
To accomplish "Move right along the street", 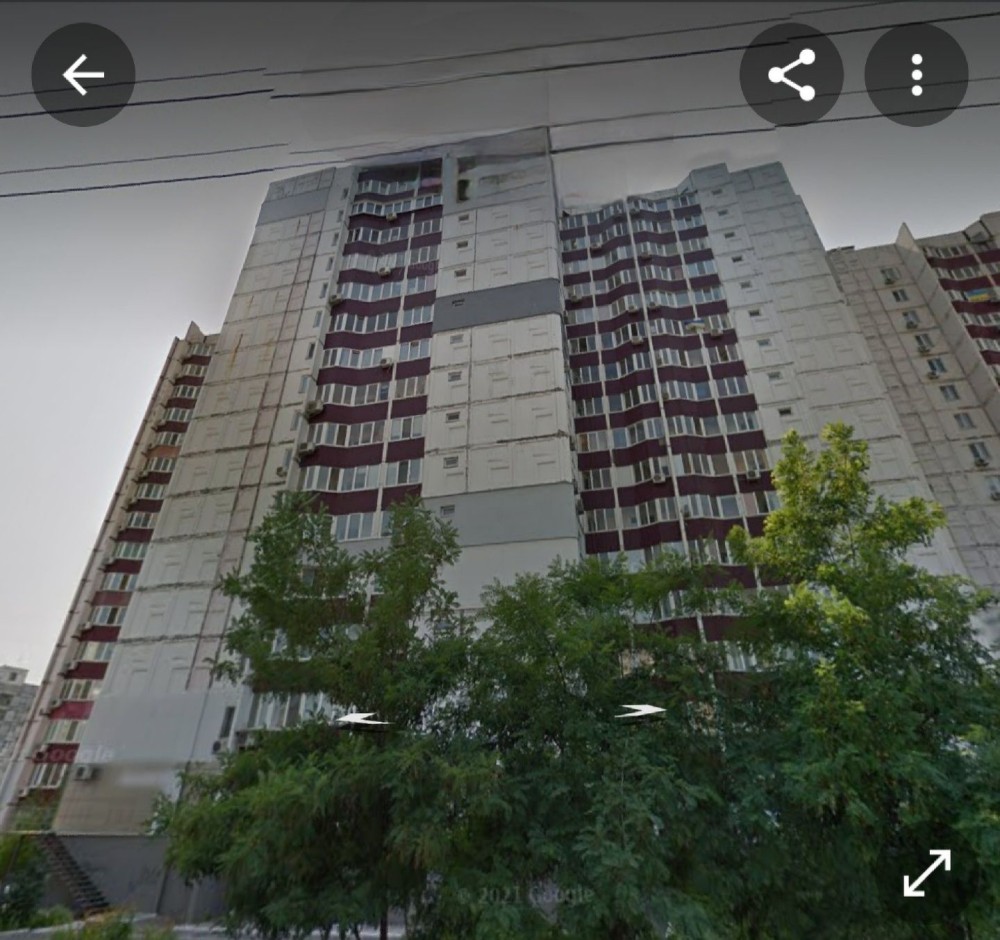I will [x=640, y=711].
